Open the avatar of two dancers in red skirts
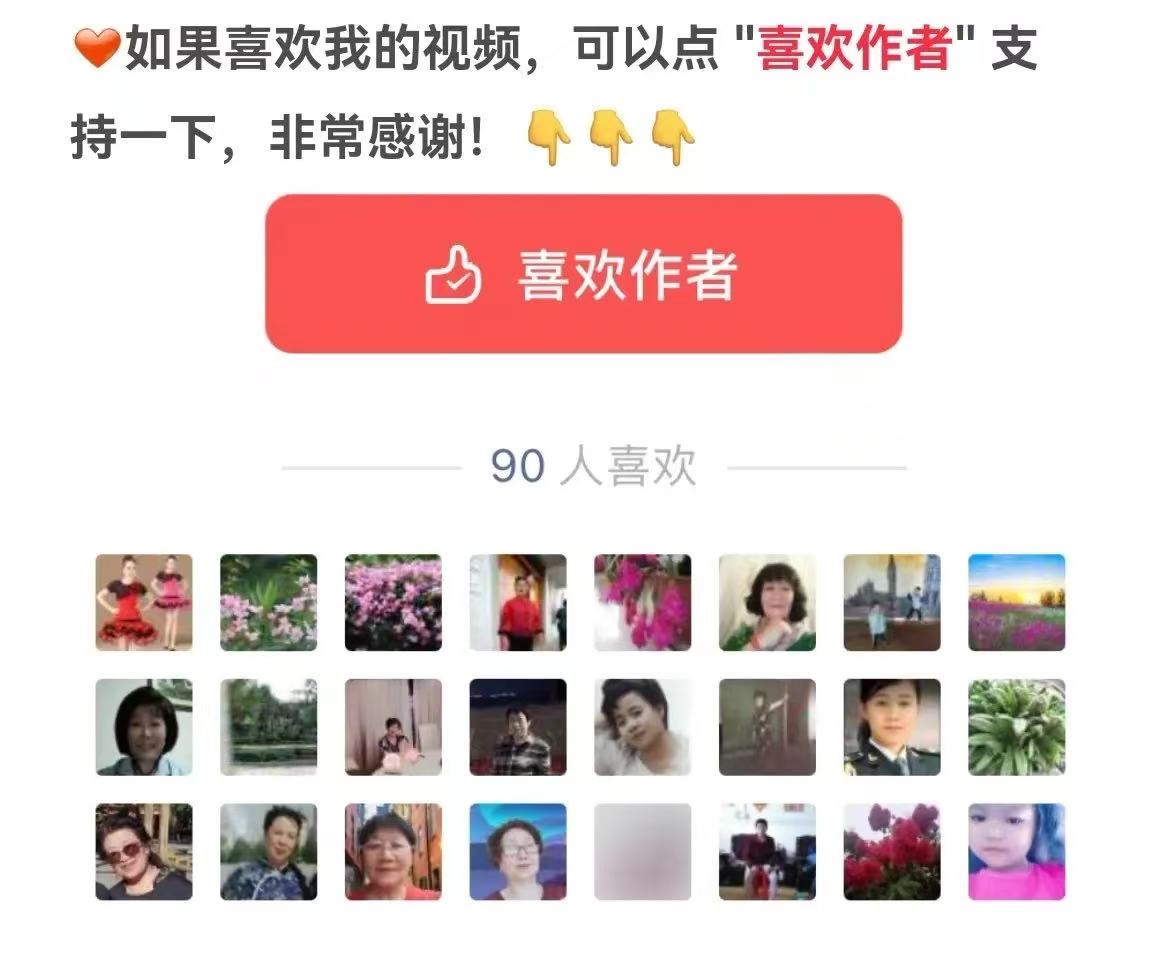1152x975 pixels. [x=144, y=602]
